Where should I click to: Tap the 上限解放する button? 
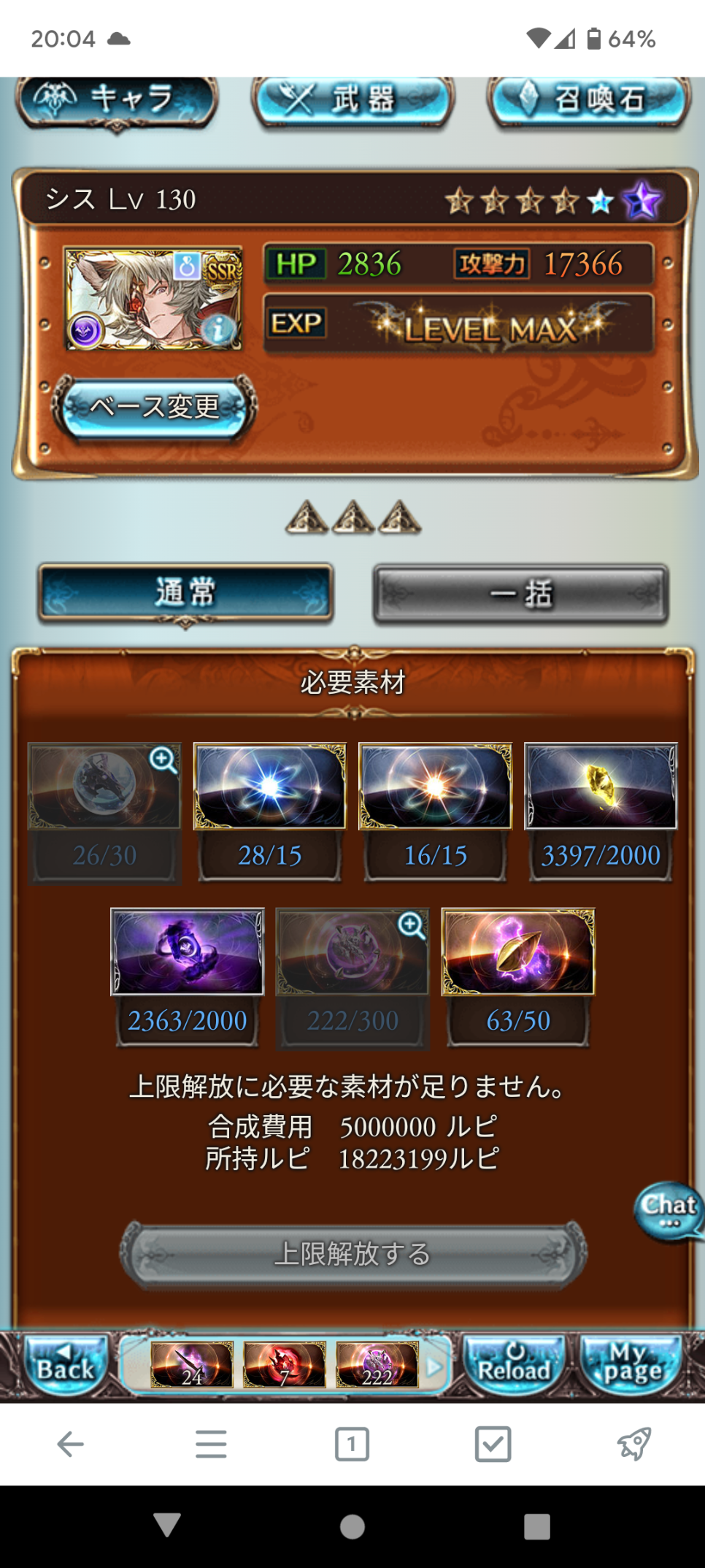pyautogui.click(x=352, y=1254)
